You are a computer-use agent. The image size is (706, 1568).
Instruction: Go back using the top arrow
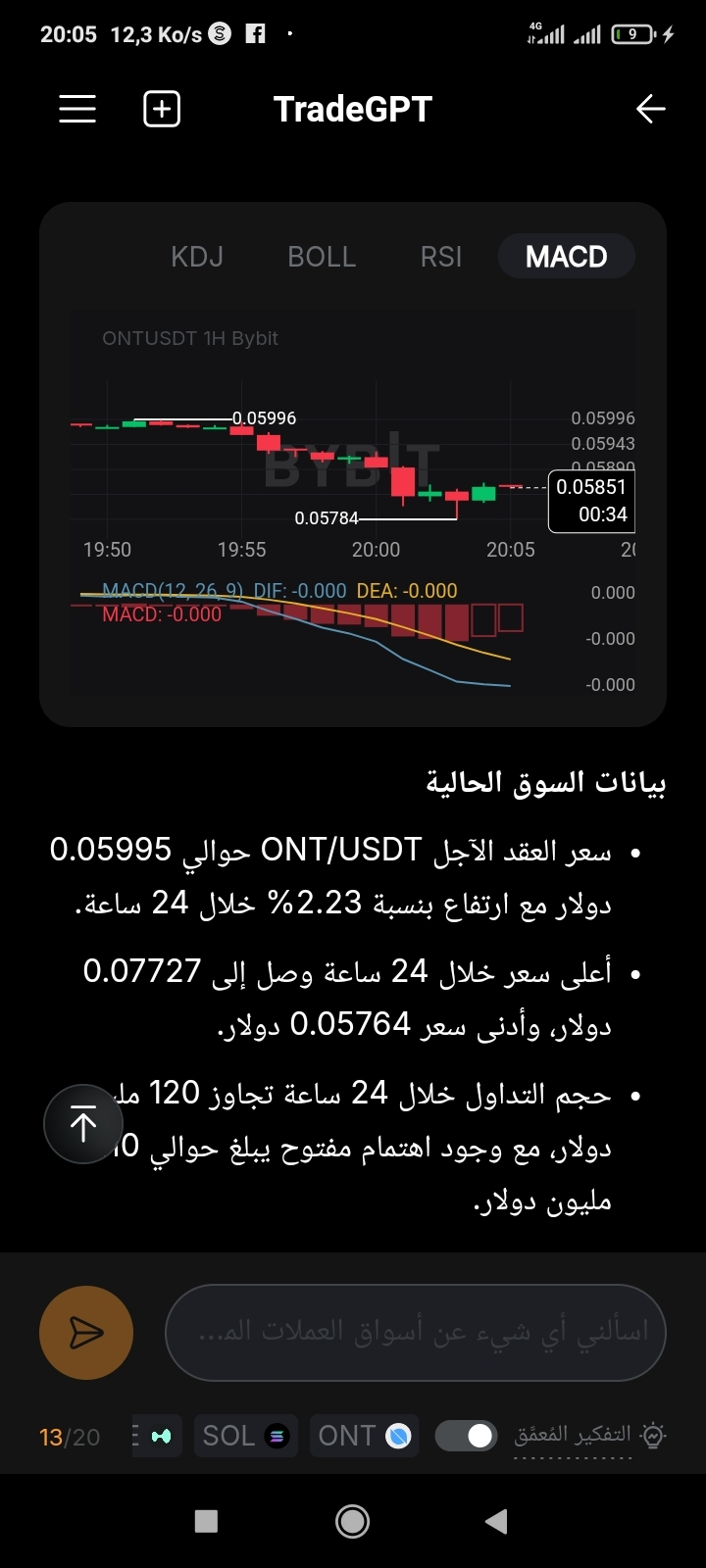[650, 109]
